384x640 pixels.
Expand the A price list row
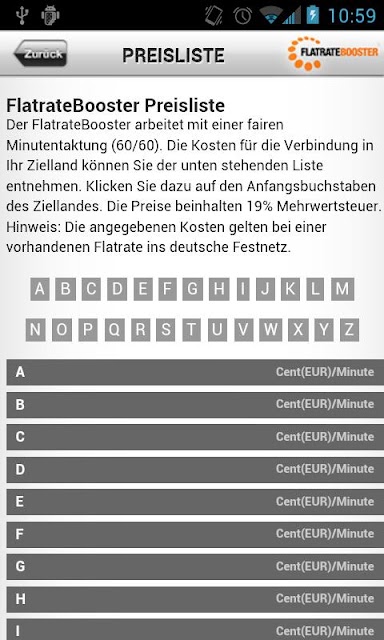click(195, 372)
